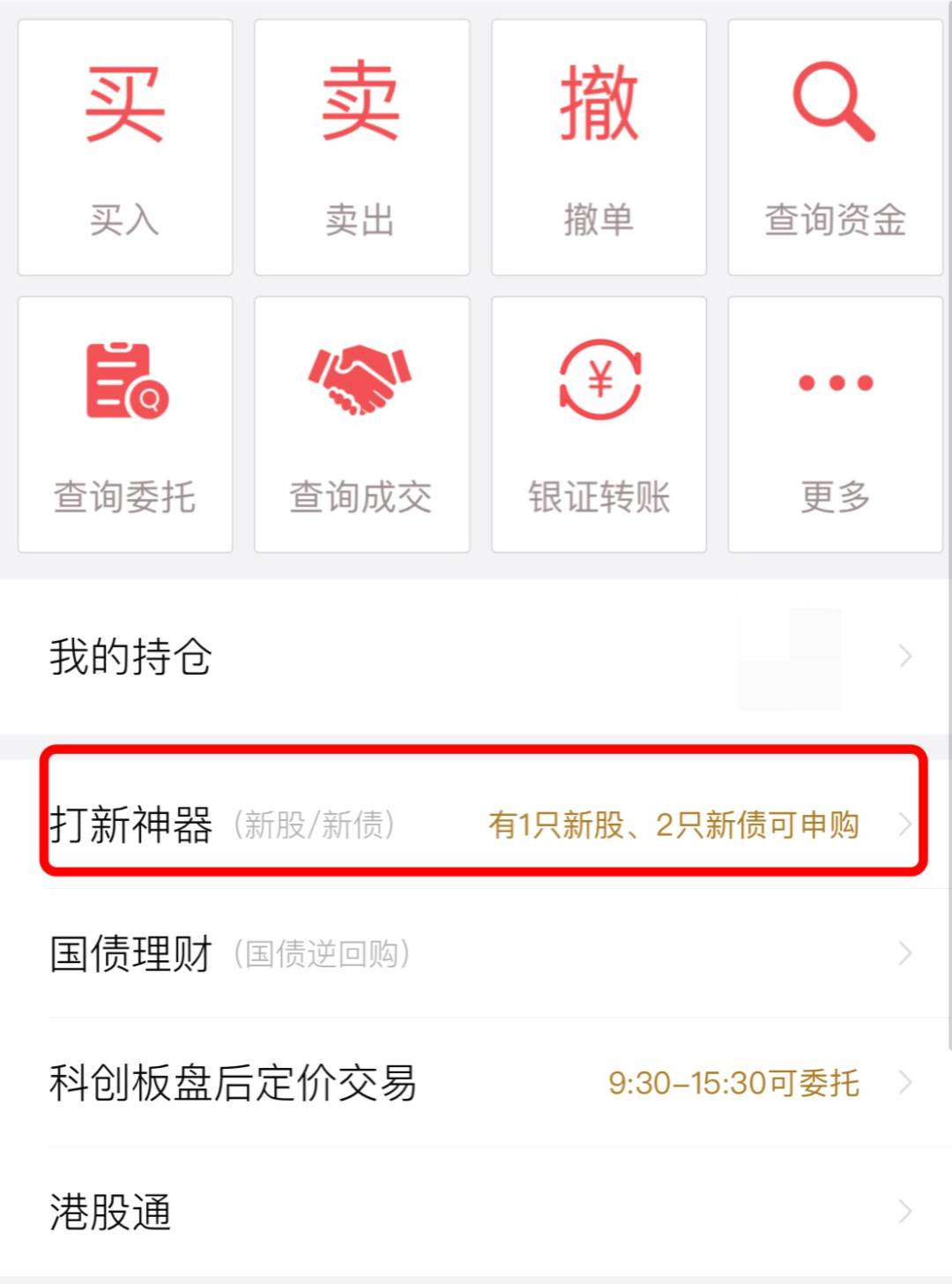Screen dimensions: 952x1284
Task: Open 查询委托 order inquiry
Action: (x=125, y=424)
